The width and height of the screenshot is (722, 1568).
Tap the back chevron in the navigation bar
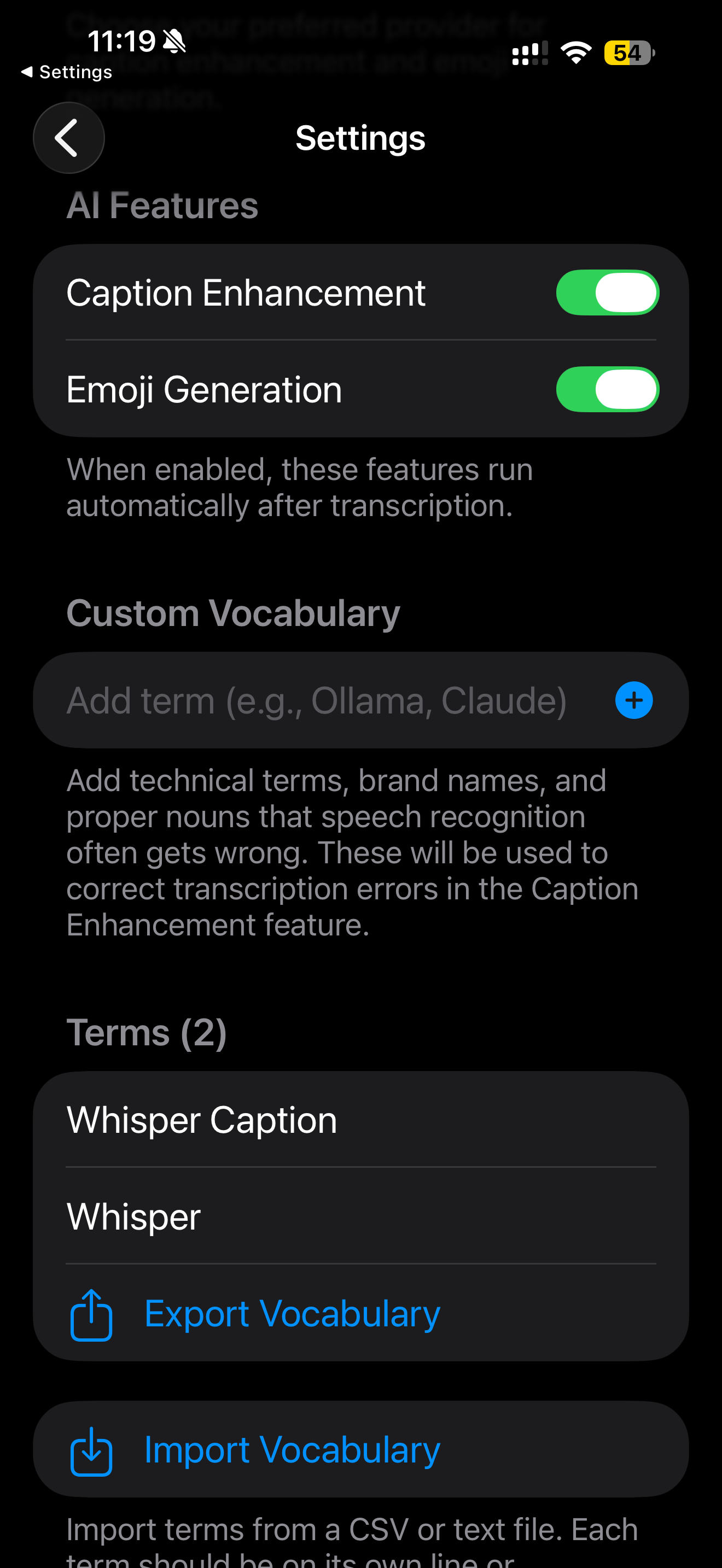[x=68, y=138]
